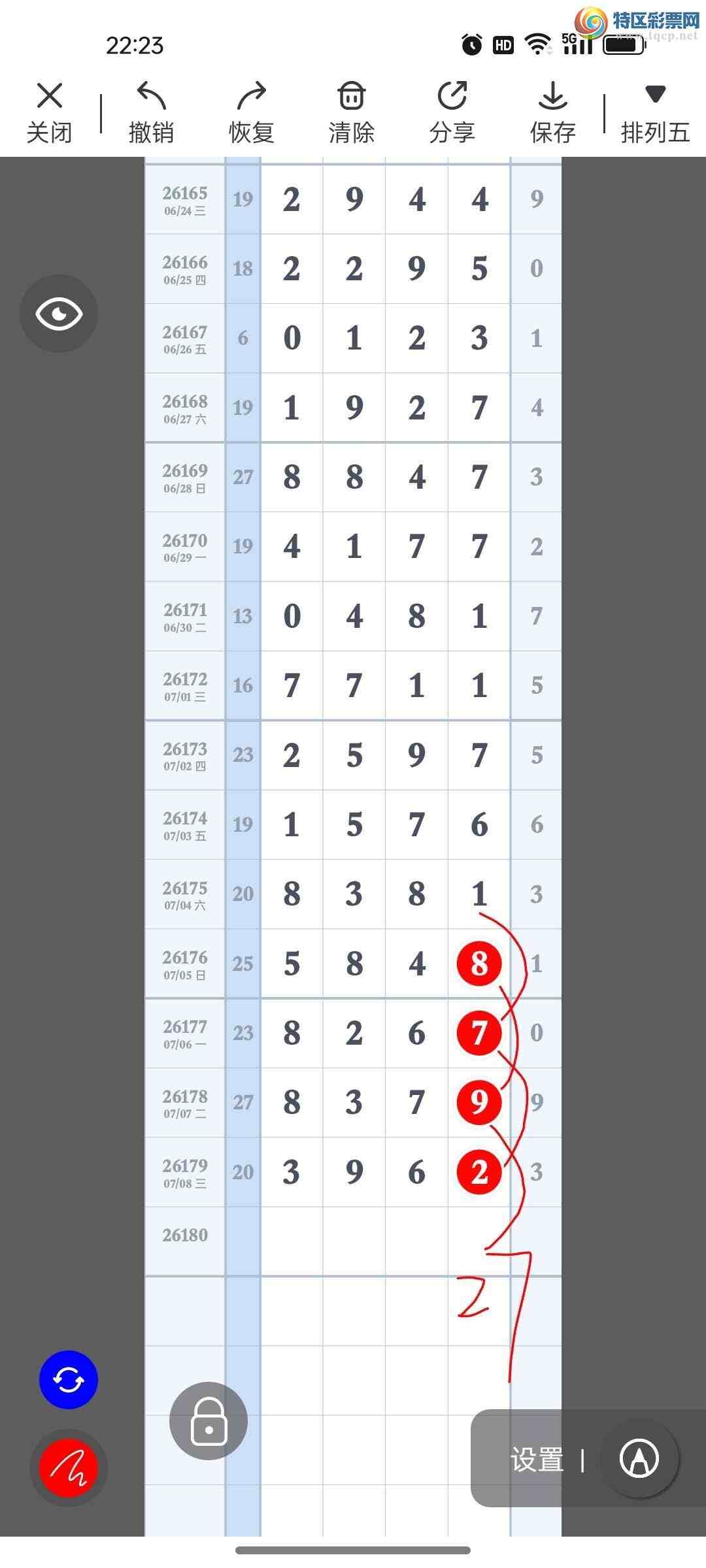Toggle visibility with the eye icon
Viewport: 706px width, 1568px height.
pyautogui.click(x=59, y=314)
